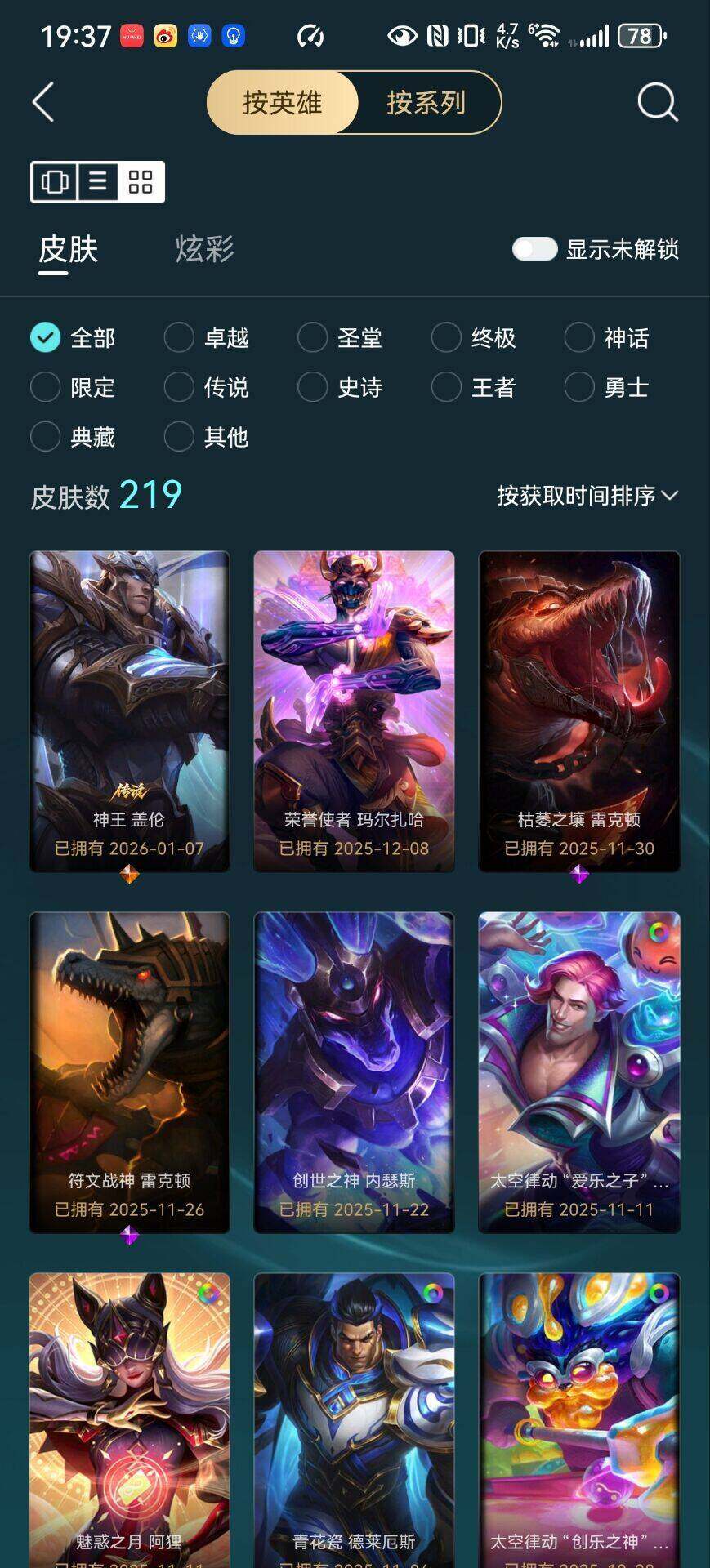Open the 枯萎之壤 雷克顿 skin card

point(578,710)
